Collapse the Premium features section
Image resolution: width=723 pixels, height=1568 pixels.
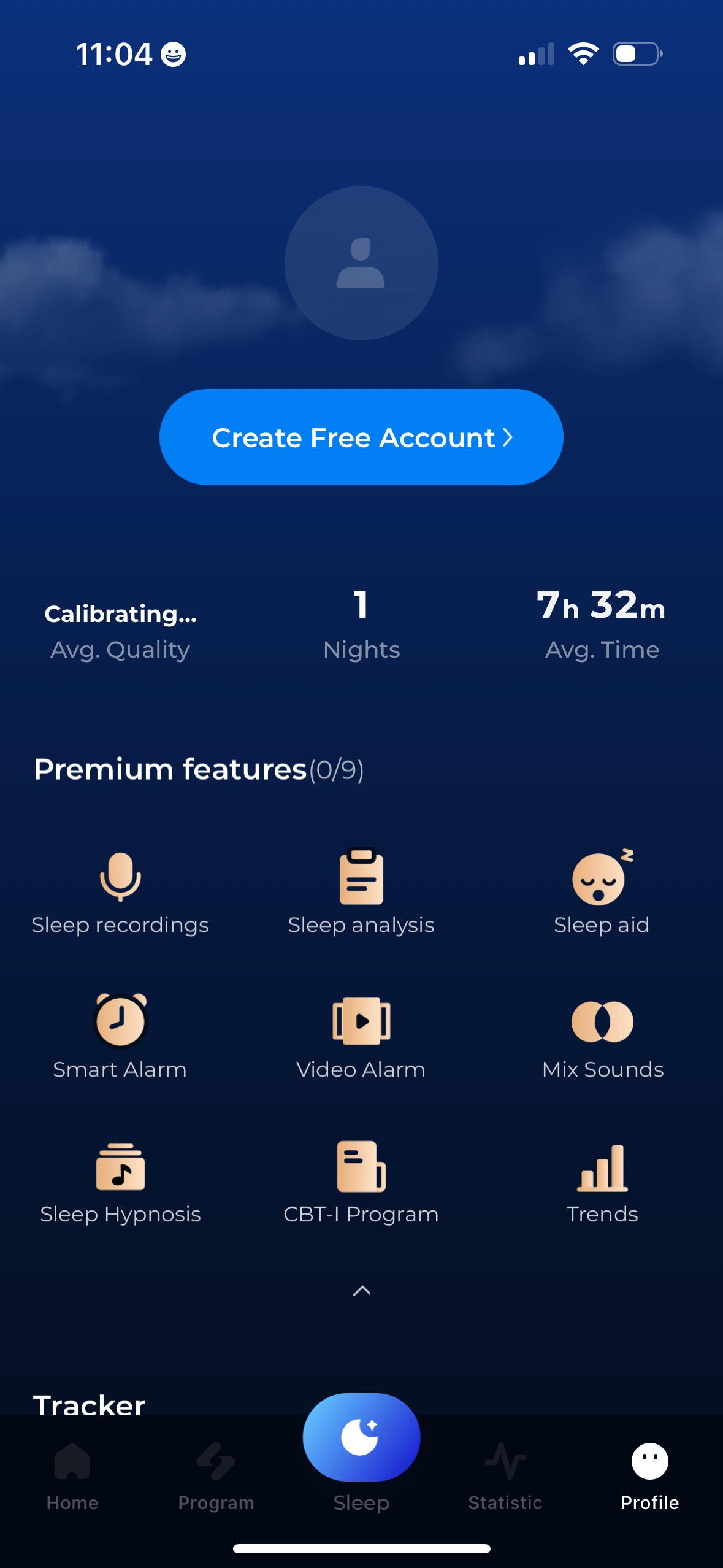point(361,1290)
